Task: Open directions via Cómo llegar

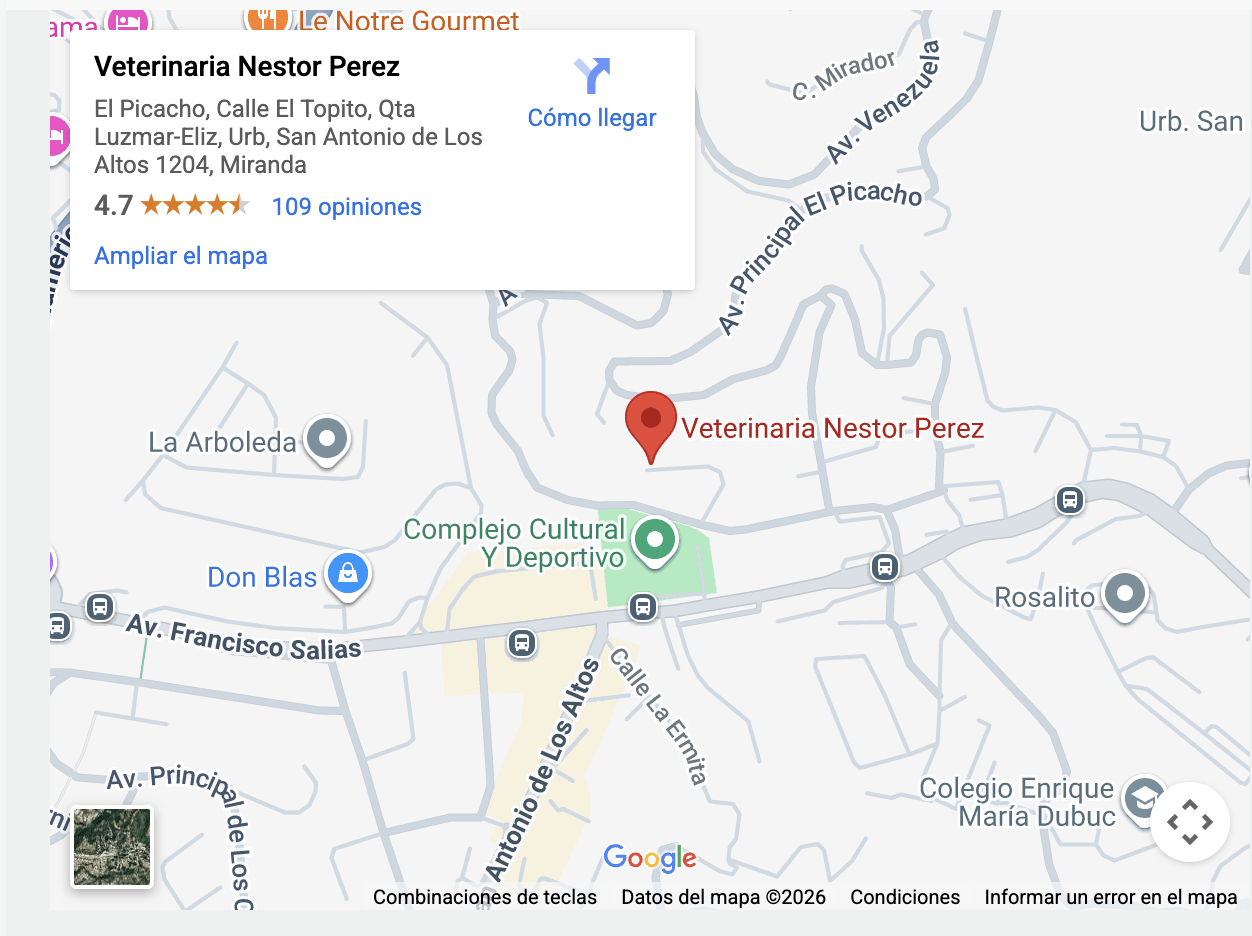Action: (592, 94)
